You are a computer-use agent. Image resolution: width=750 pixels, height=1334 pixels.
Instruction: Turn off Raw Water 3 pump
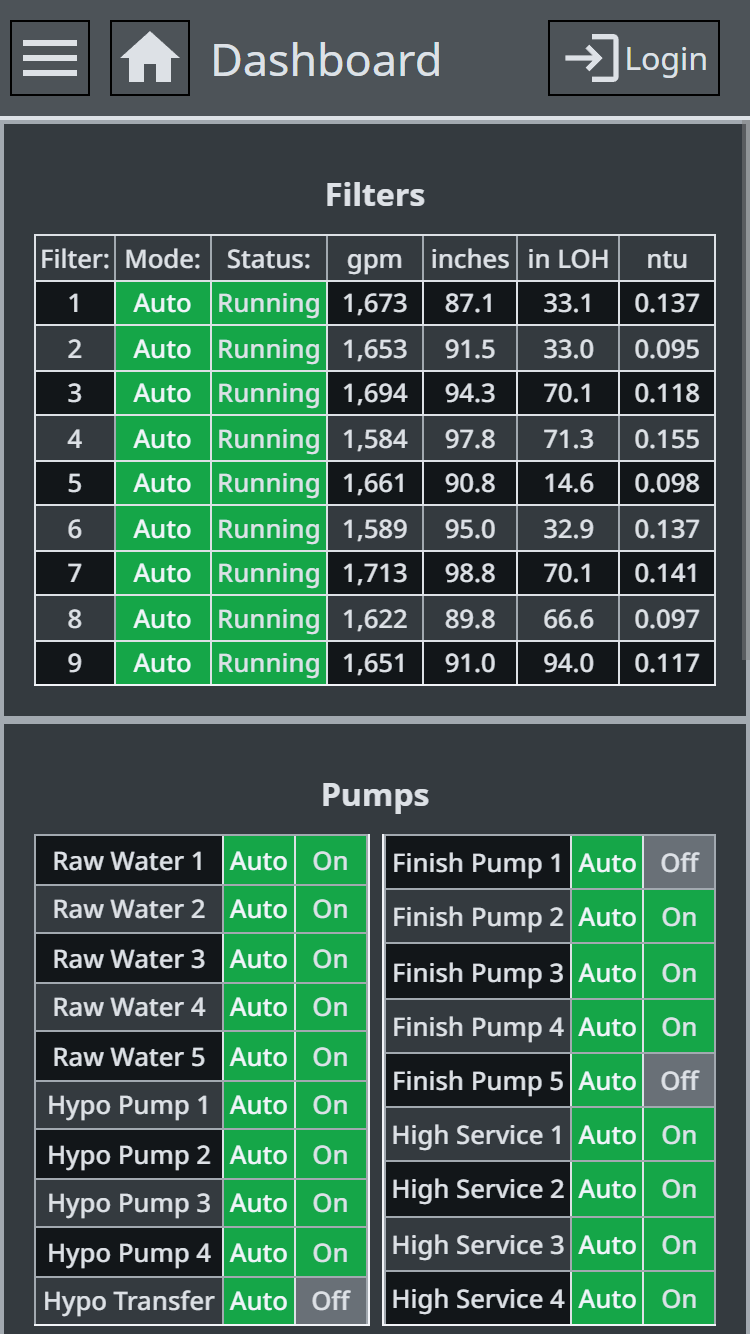[330, 958]
